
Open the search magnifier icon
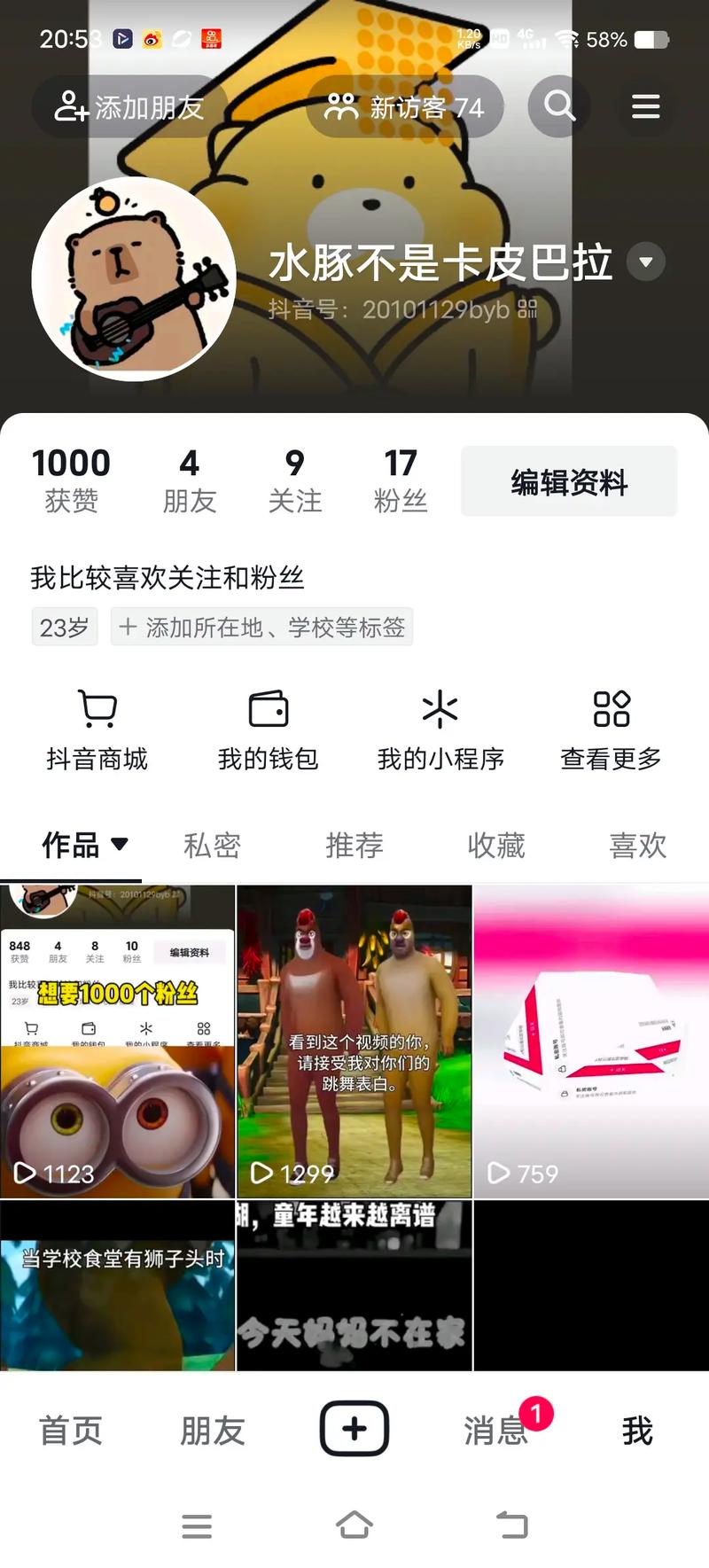[559, 106]
